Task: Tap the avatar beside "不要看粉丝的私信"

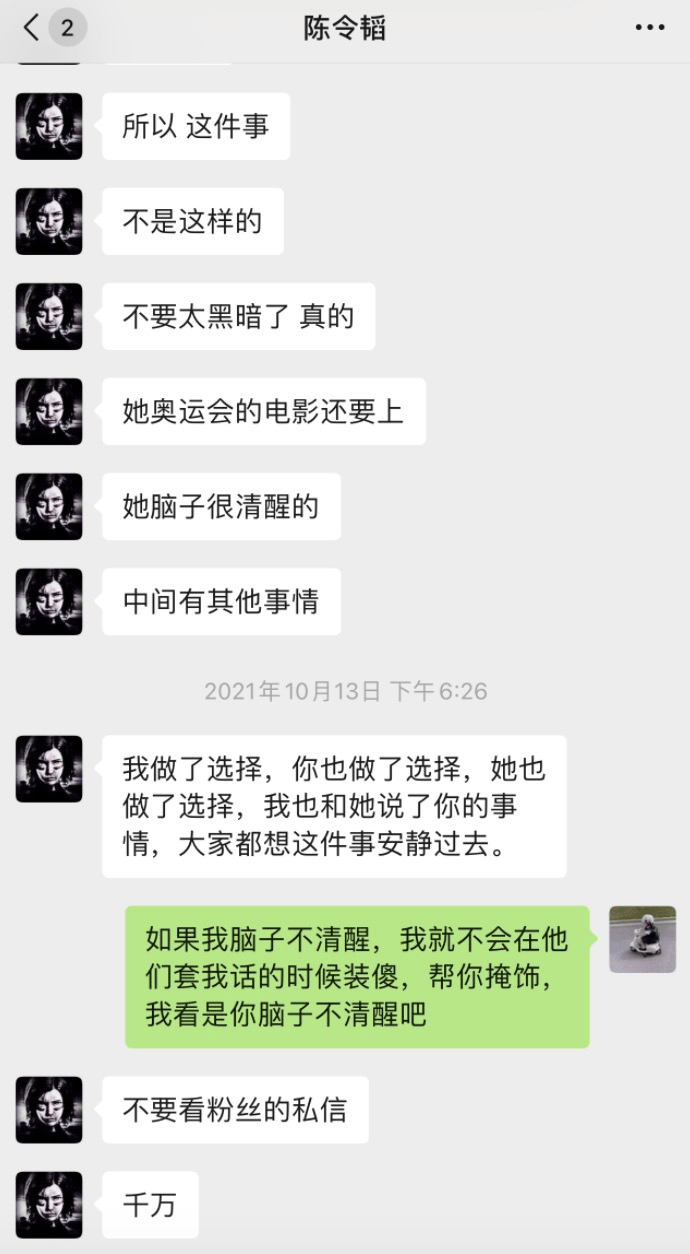Action: tap(49, 1109)
